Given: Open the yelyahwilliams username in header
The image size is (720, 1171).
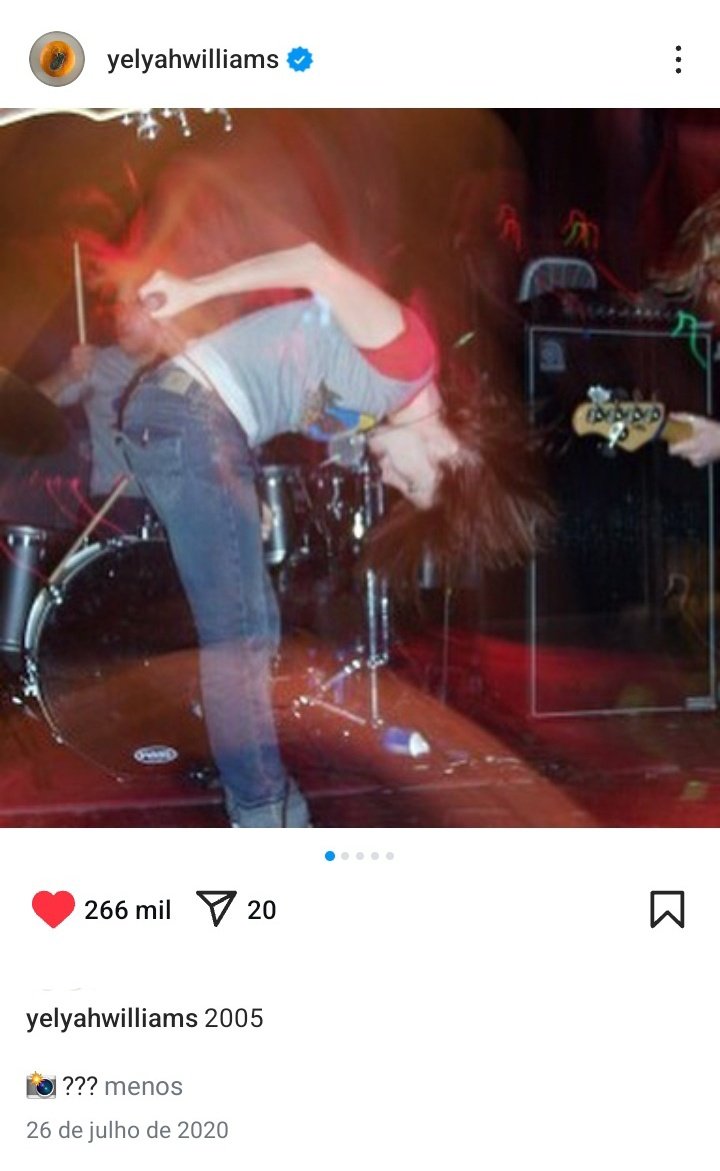Looking at the screenshot, I should click(x=193, y=59).
